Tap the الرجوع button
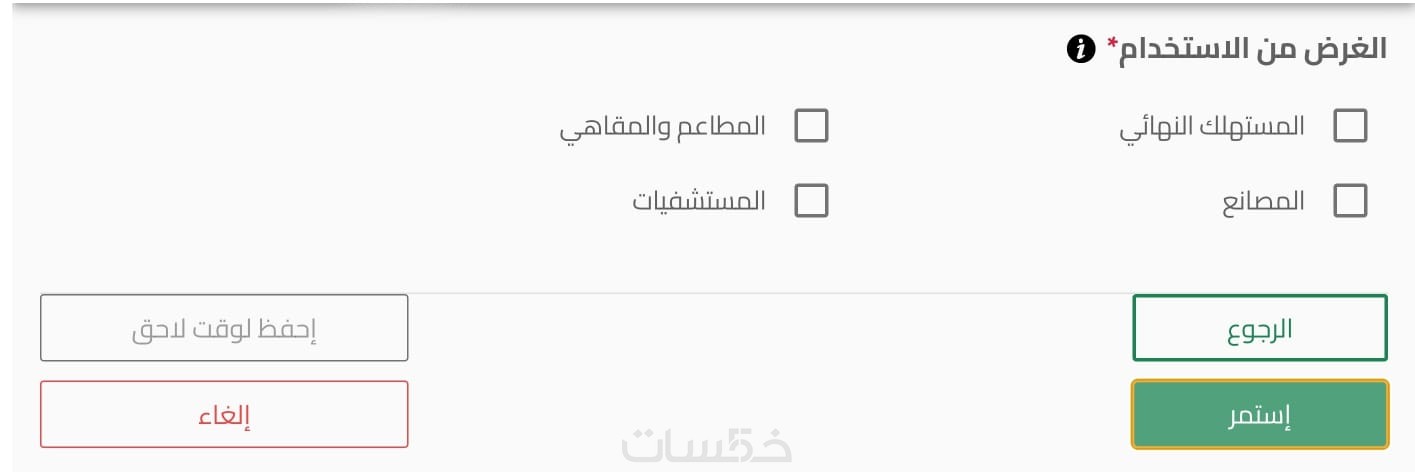The height and width of the screenshot is (472, 1415). [1259, 328]
